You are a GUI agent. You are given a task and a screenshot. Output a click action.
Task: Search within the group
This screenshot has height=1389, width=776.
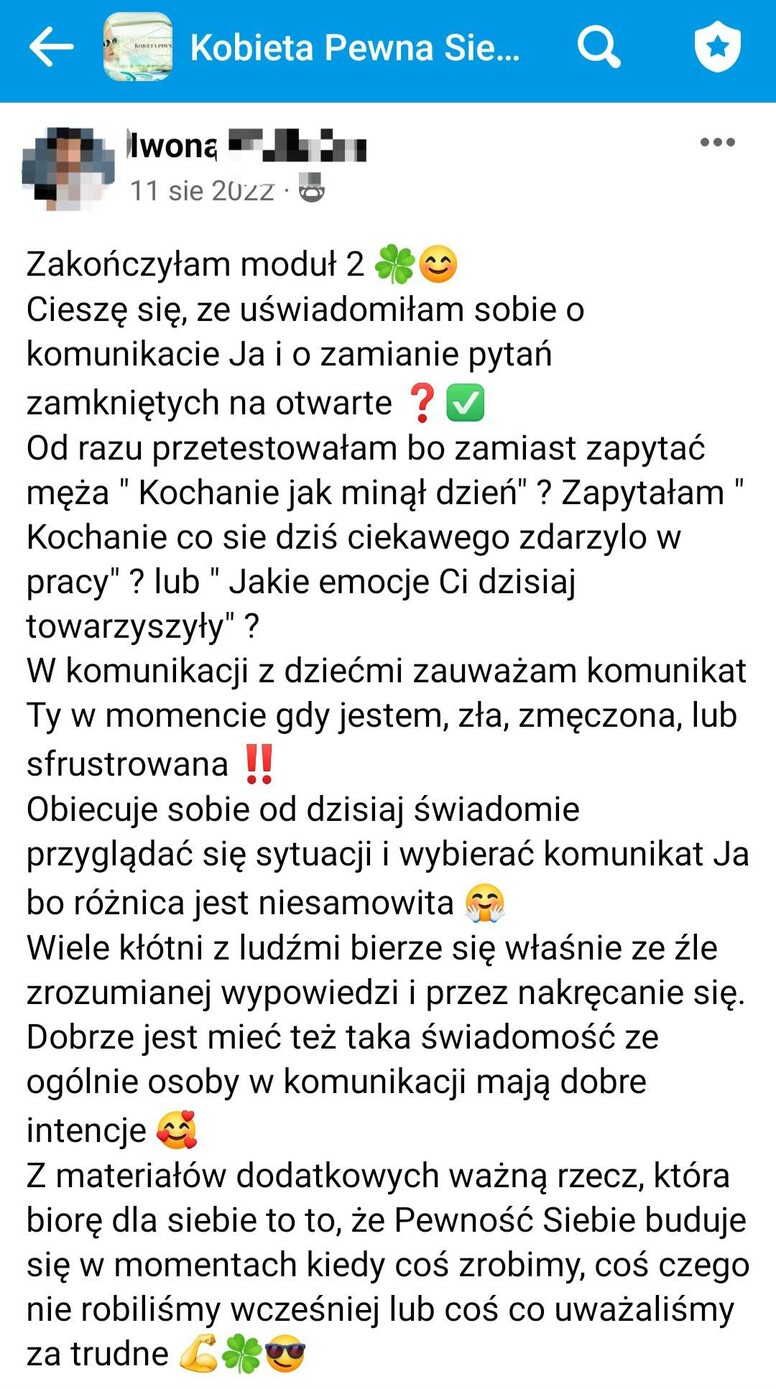coord(598,47)
